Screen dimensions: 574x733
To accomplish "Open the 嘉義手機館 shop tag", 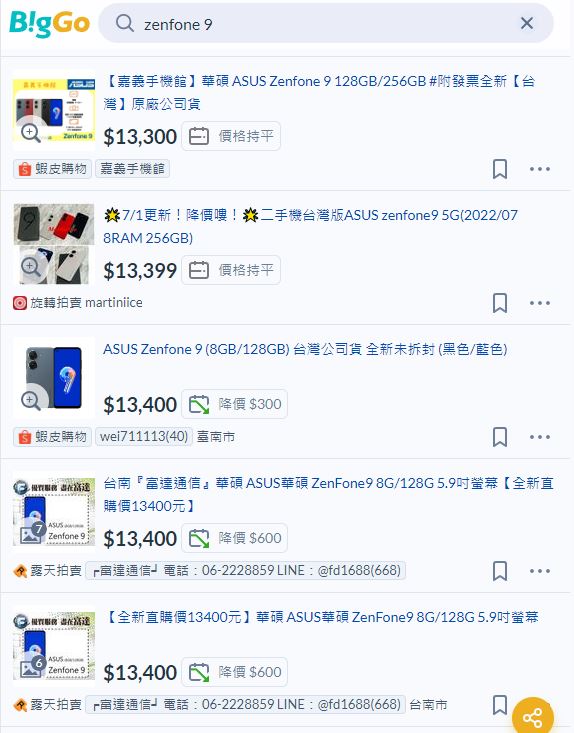I will 132,169.
